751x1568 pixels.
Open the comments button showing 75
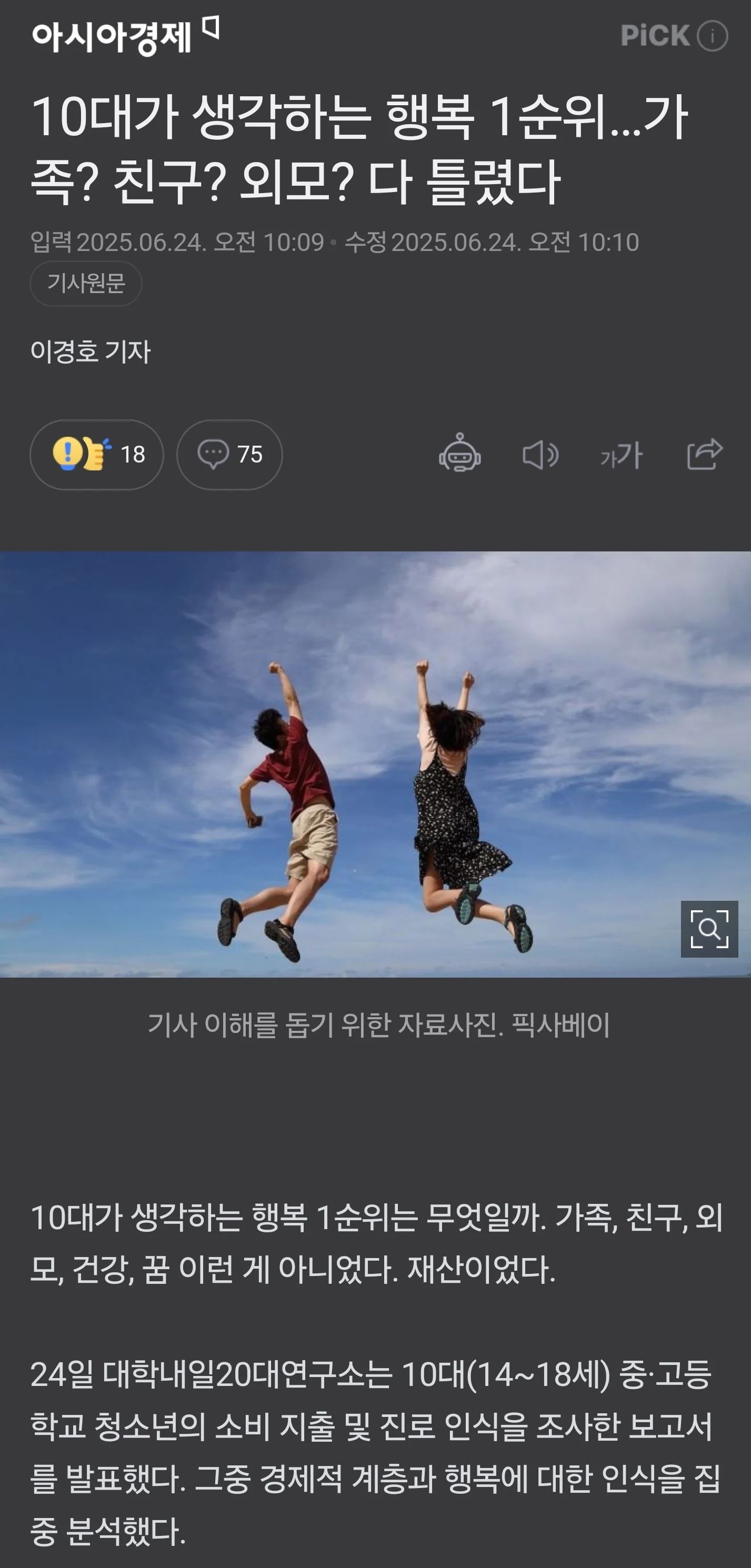click(x=229, y=455)
